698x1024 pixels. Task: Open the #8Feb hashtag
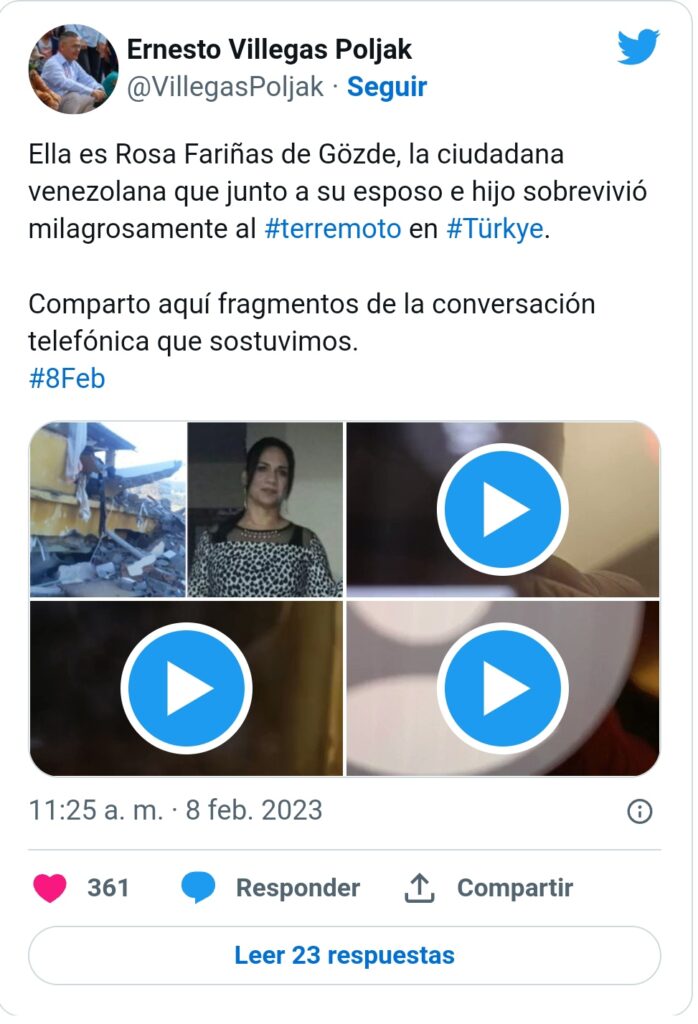[67, 379]
